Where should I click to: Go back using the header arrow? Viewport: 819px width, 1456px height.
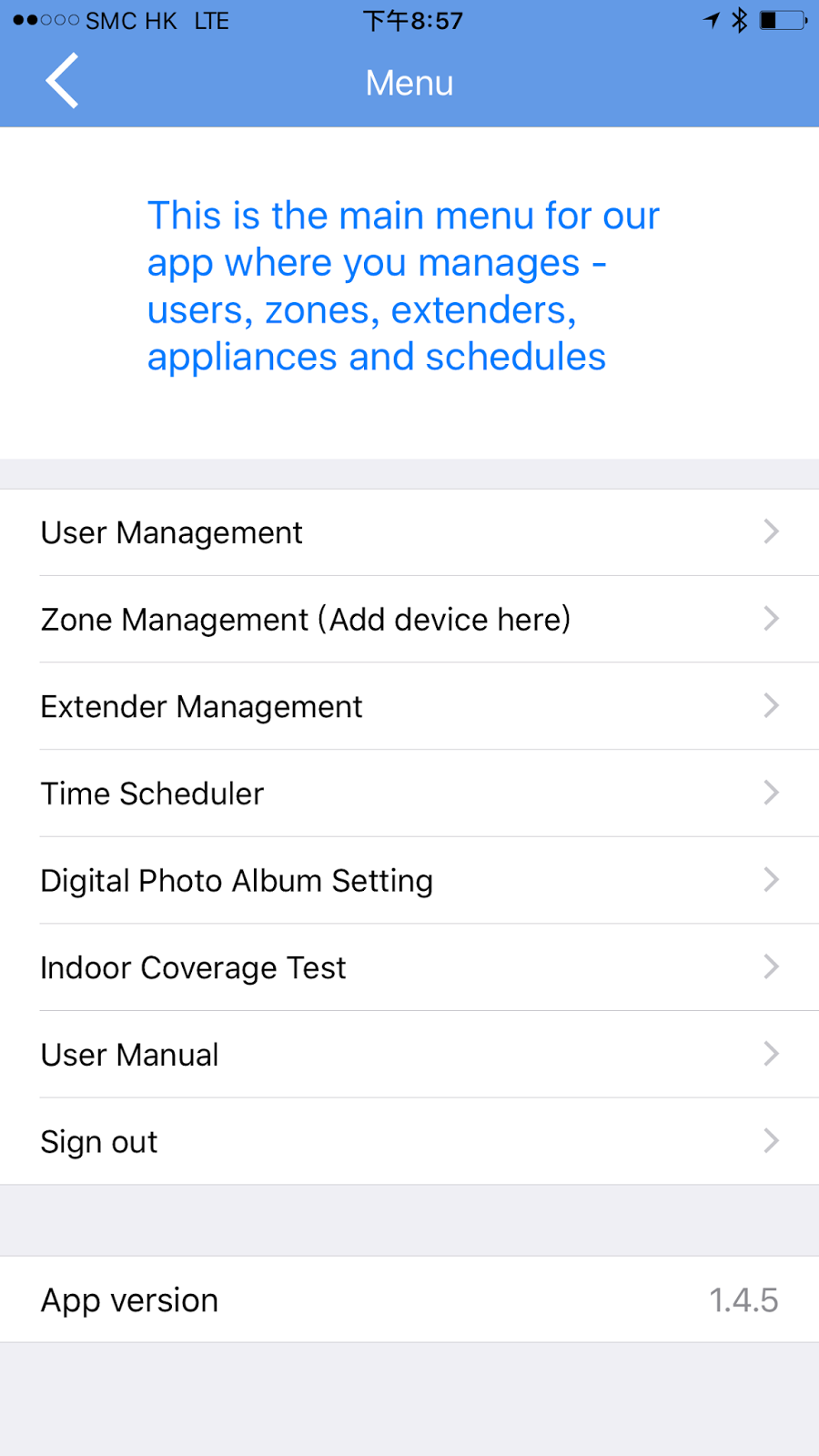62,81
